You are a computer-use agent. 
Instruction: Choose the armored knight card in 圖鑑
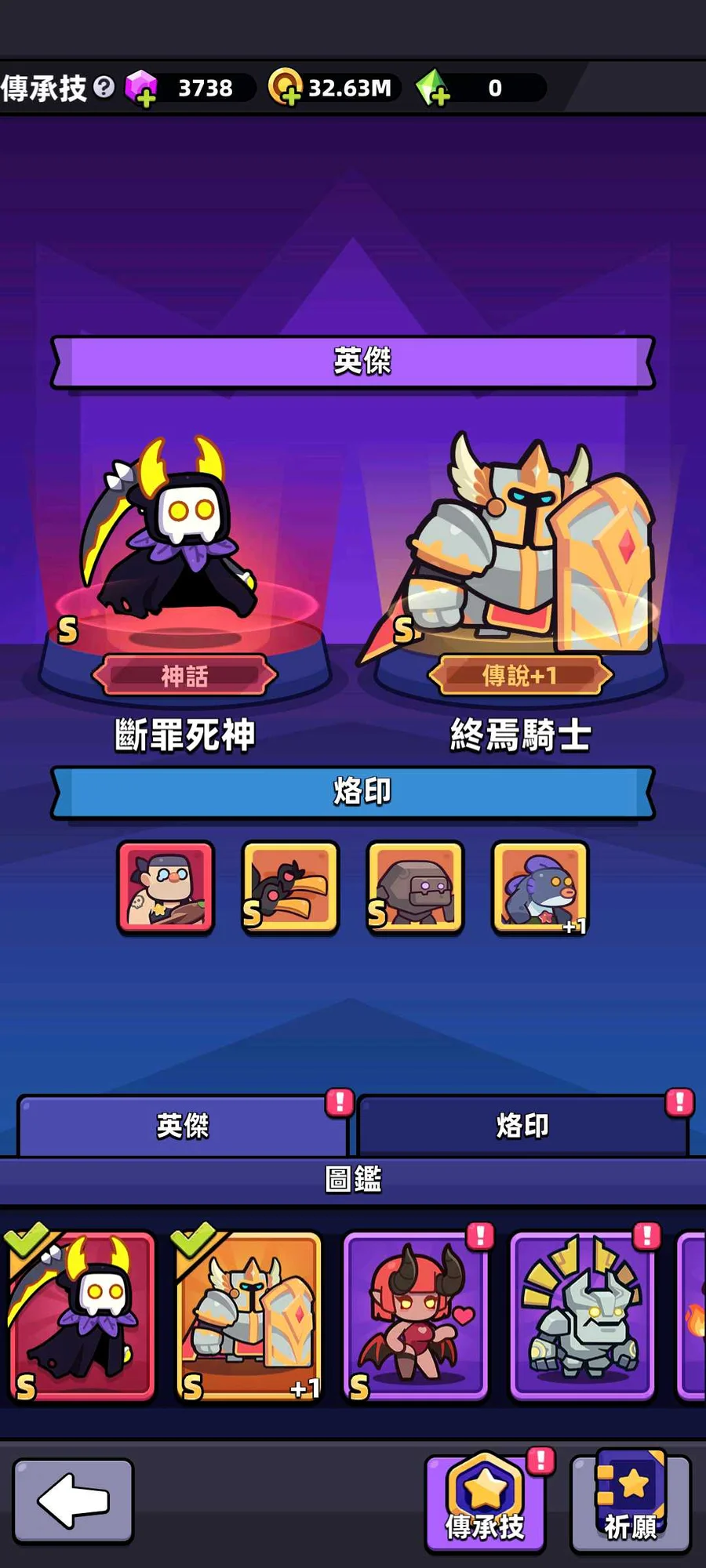[x=249, y=1316]
